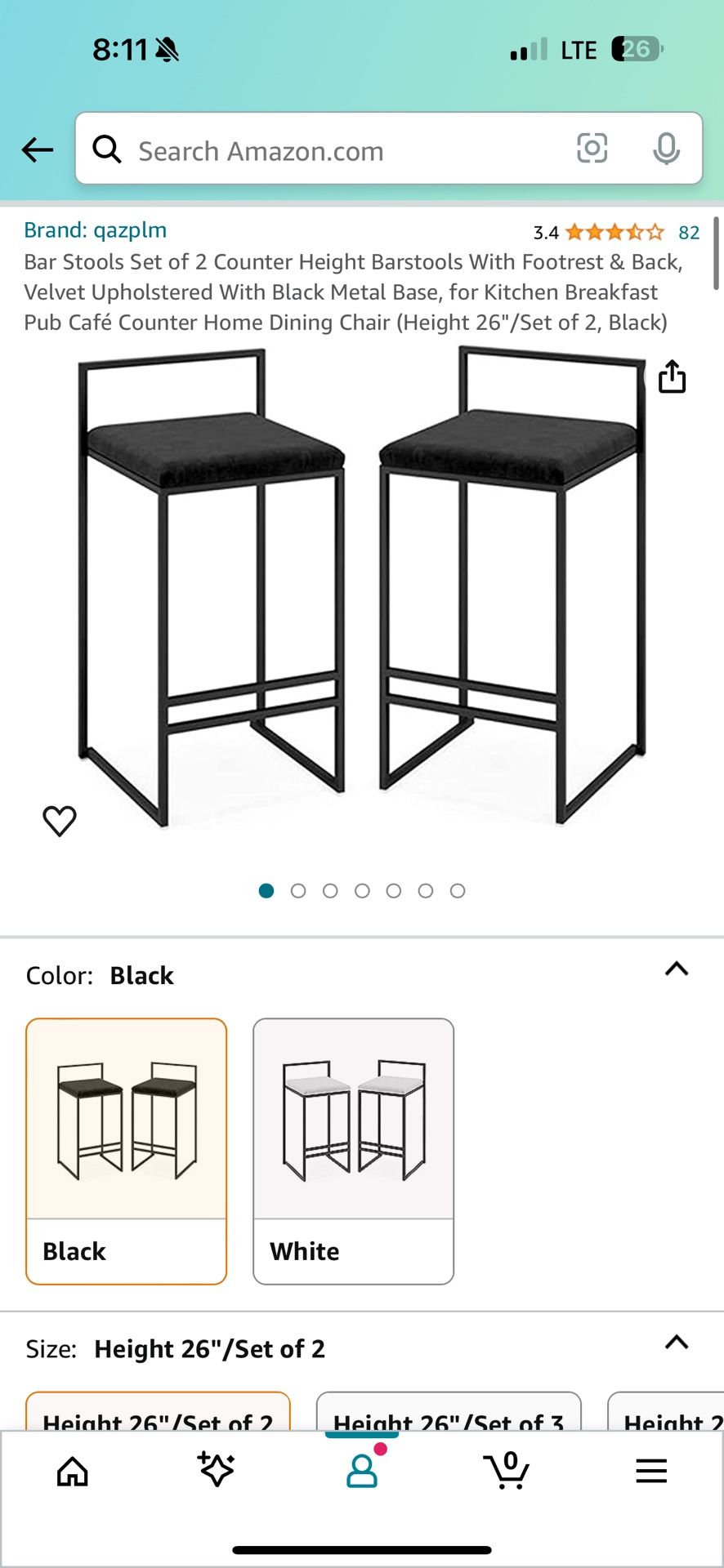Viewport: 724px width, 1568px height.
Task: Go back with the arrow
Action: click(x=37, y=149)
